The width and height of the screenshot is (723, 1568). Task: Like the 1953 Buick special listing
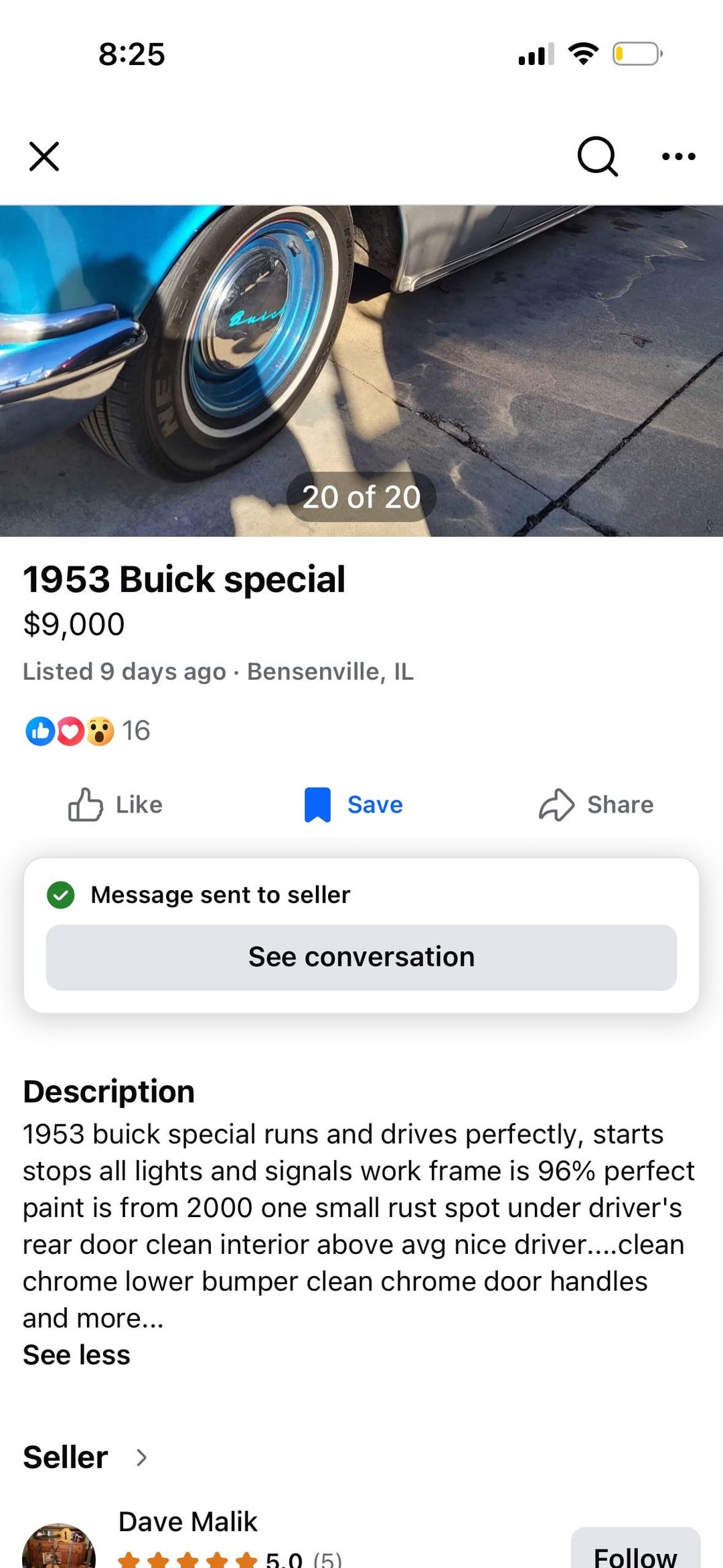pyautogui.click(x=116, y=804)
